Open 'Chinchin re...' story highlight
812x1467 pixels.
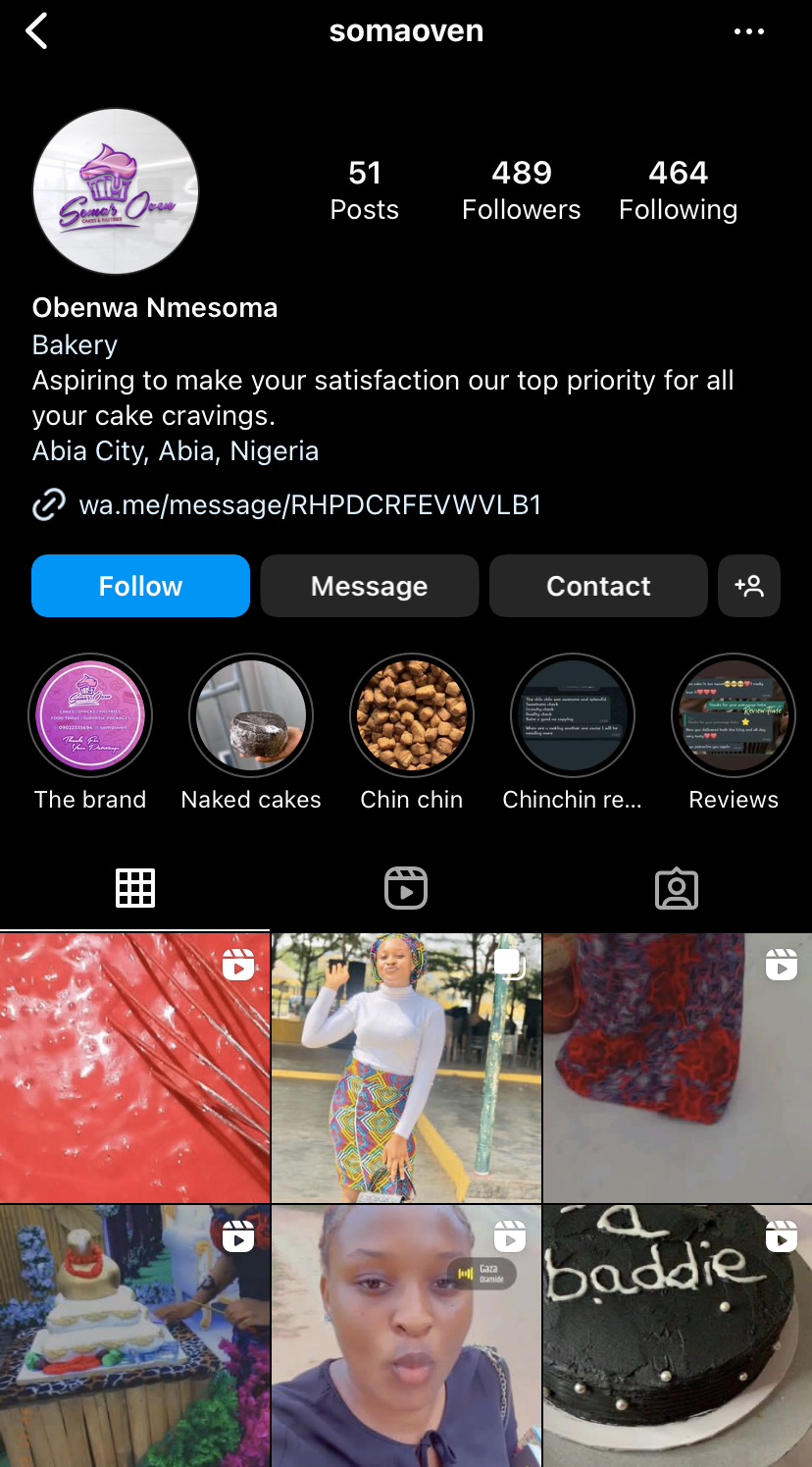[x=573, y=715]
